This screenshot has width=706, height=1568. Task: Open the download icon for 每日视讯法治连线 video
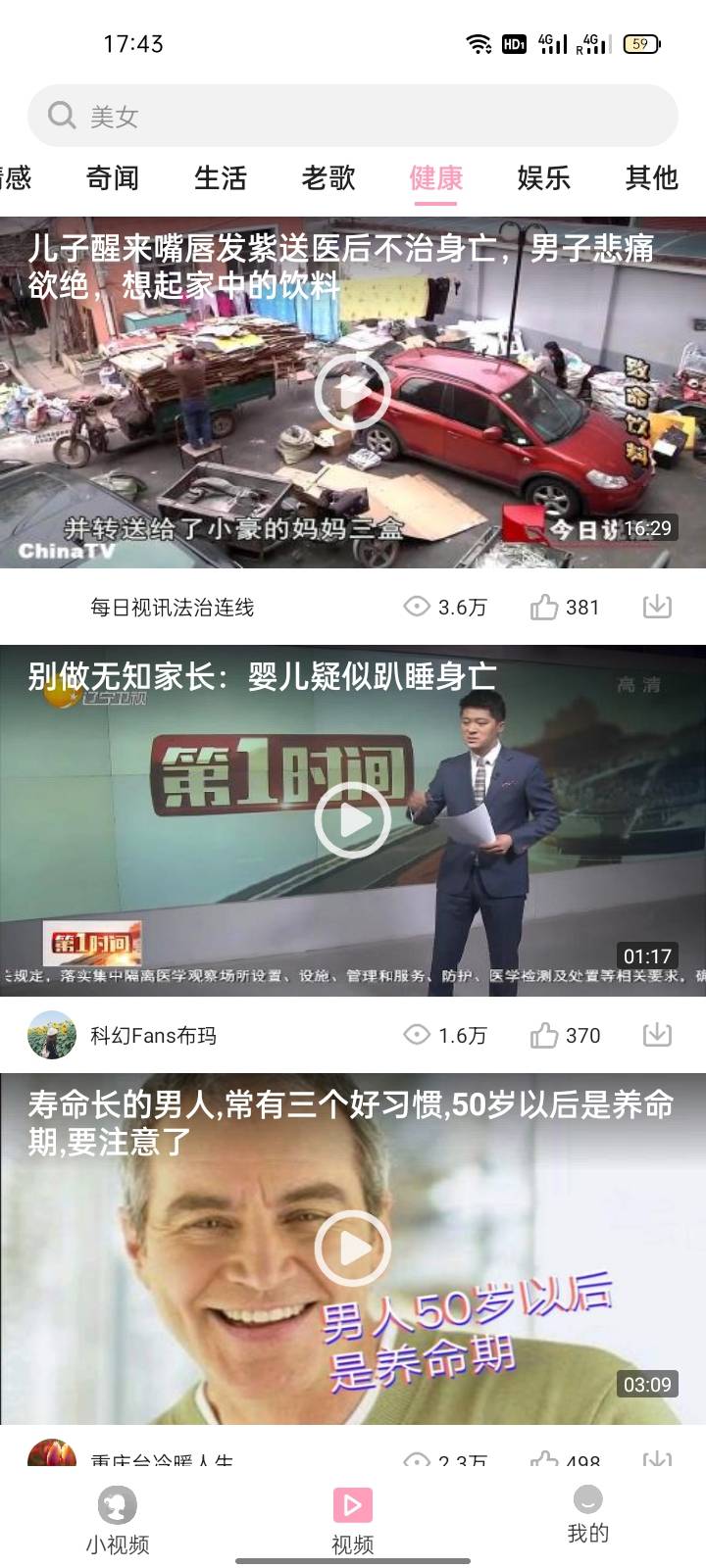coord(656,607)
